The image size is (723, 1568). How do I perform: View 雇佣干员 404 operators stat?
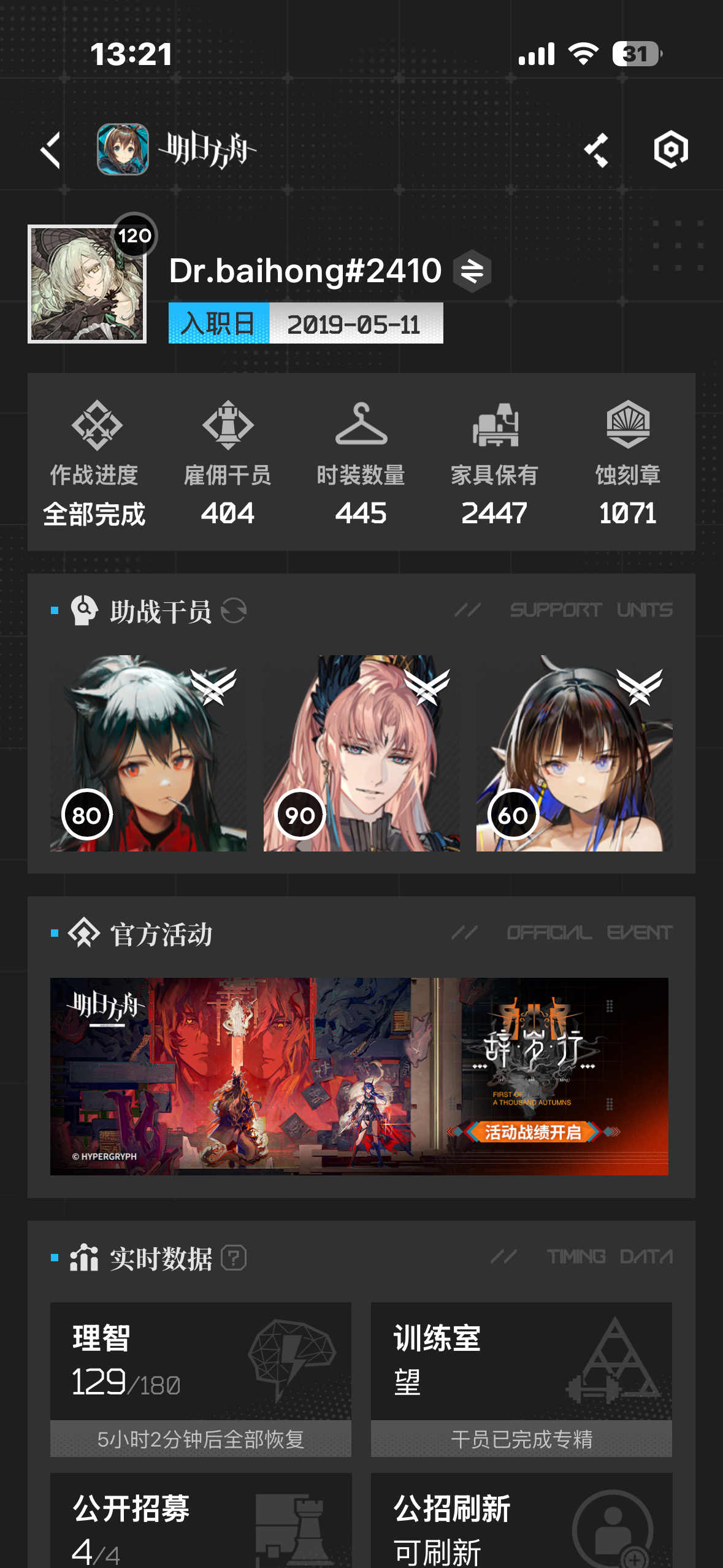click(x=228, y=464)
